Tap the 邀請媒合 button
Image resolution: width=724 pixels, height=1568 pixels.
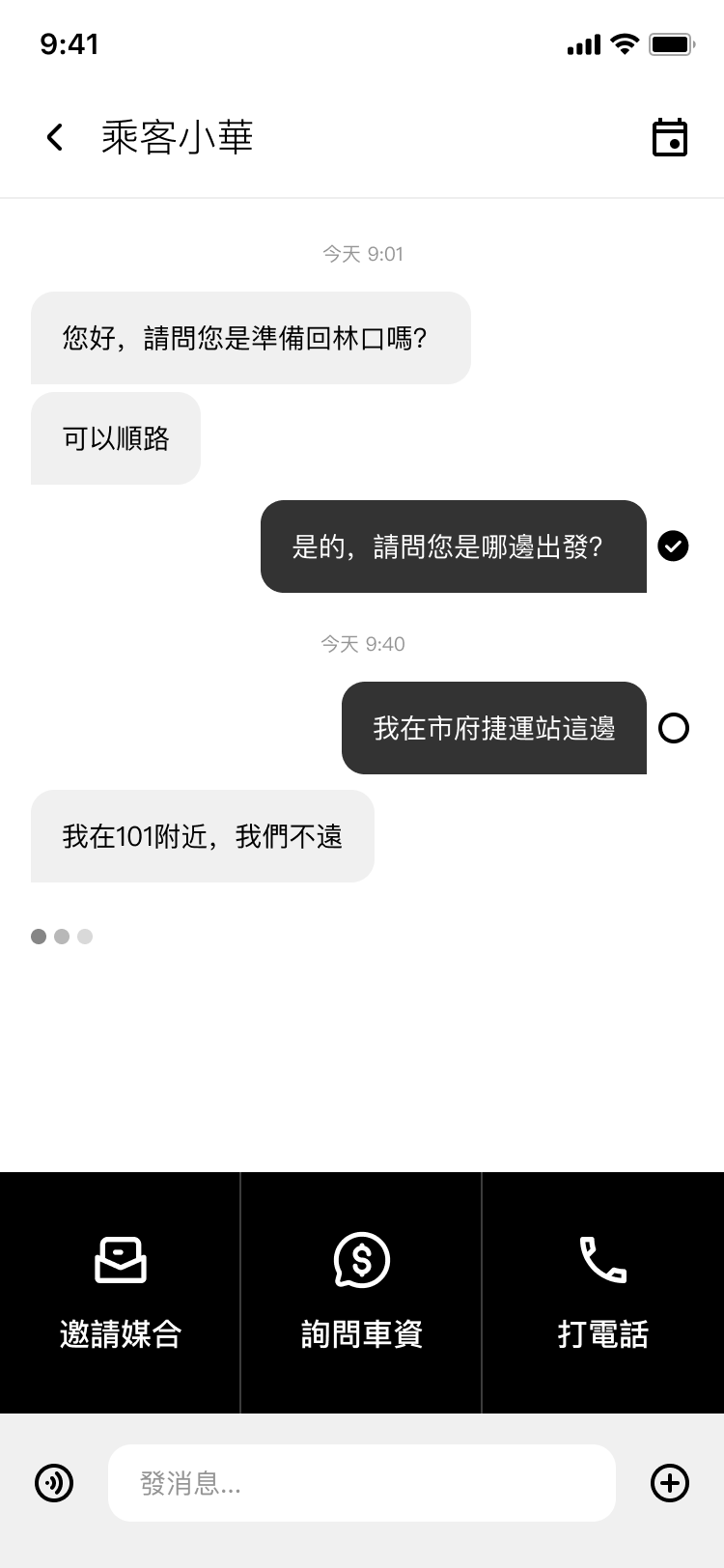120,1292
